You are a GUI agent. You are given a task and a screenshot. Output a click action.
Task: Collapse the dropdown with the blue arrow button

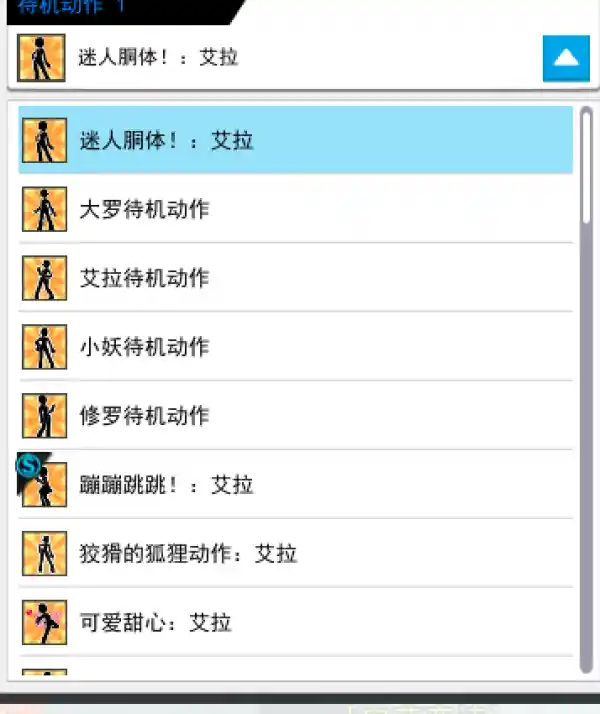(566, 58)
